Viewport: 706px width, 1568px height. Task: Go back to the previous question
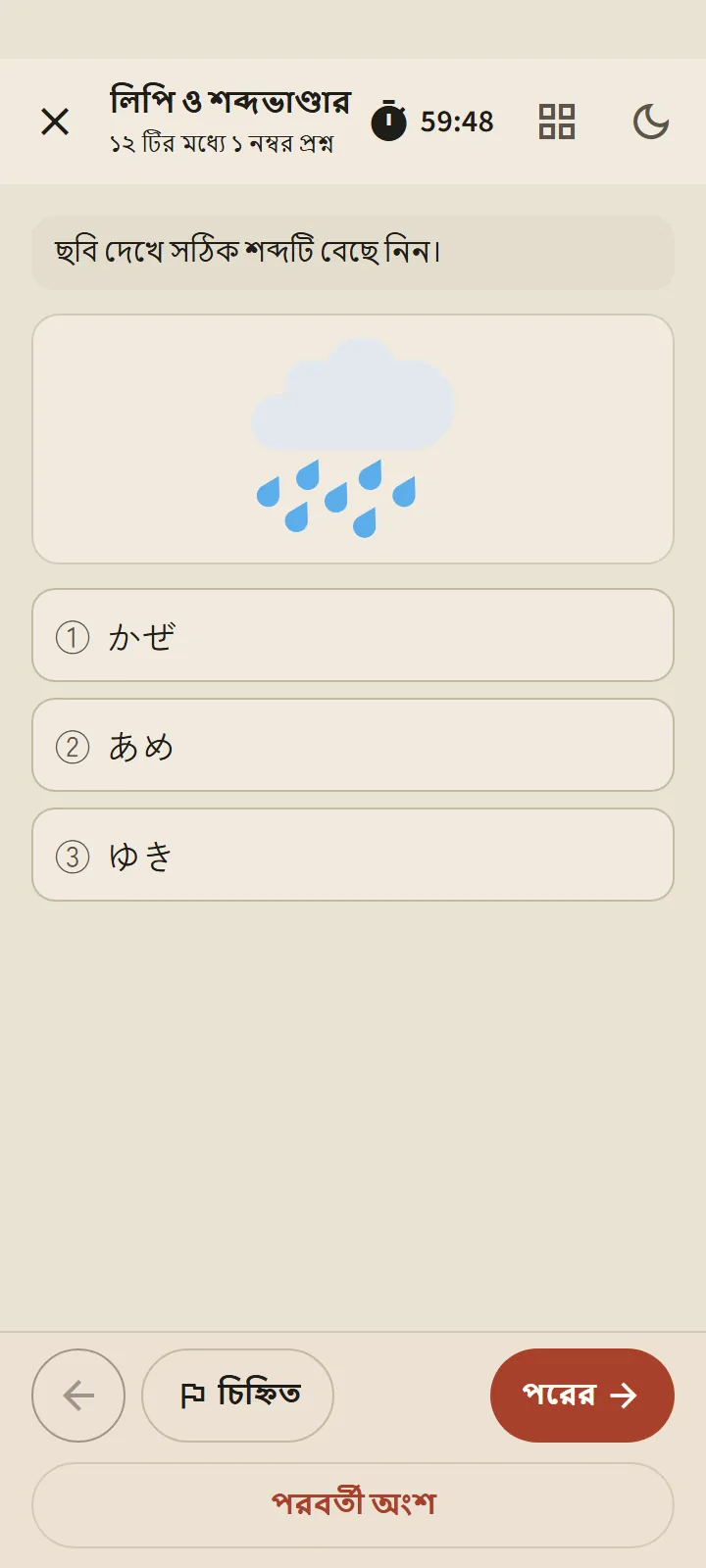tap(78, 1396)
